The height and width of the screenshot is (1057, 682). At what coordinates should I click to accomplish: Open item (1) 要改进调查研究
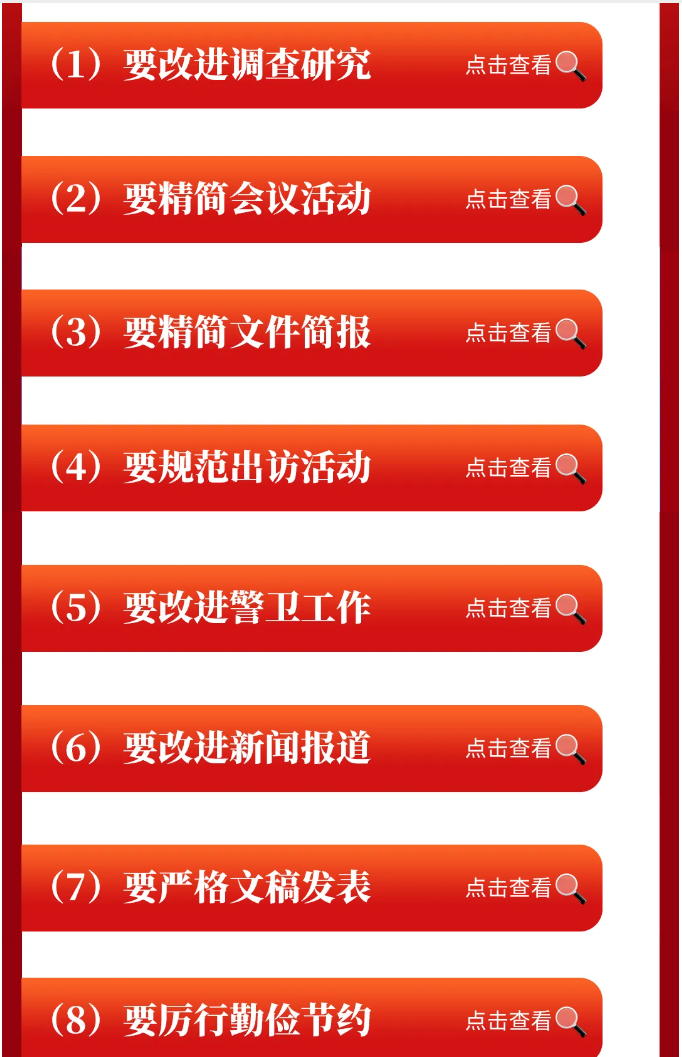311,65
